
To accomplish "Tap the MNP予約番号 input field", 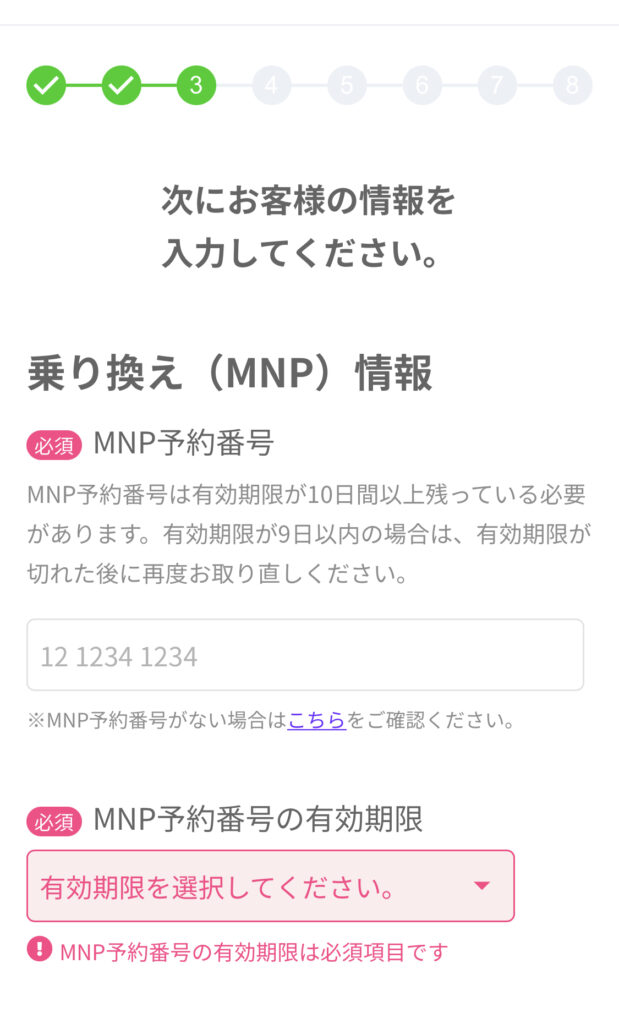I will (x=305, y=655).
